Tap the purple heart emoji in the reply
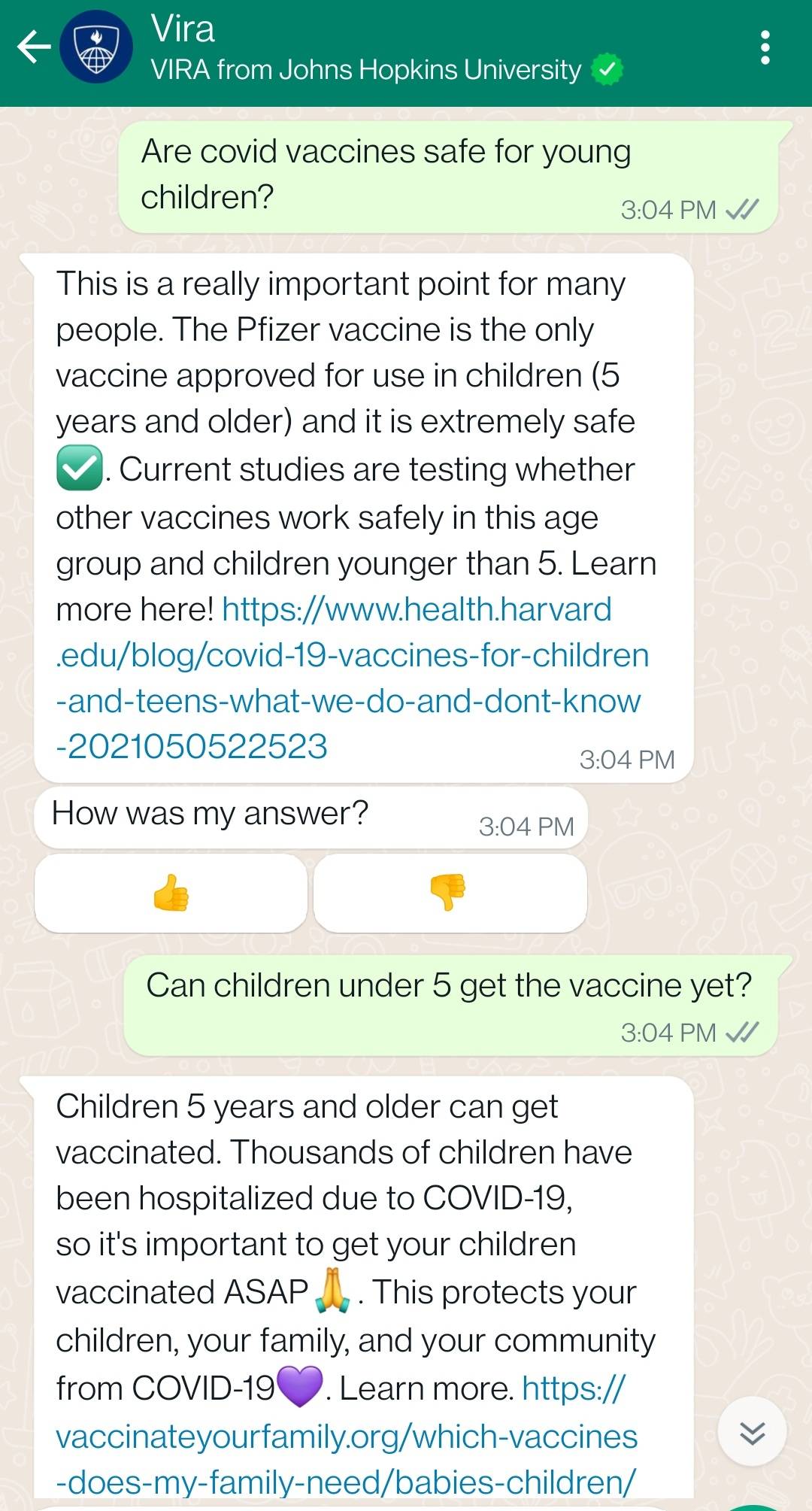Image resolution: width=812 pixels, height=1511 pixels. (x=299, y=1386)
